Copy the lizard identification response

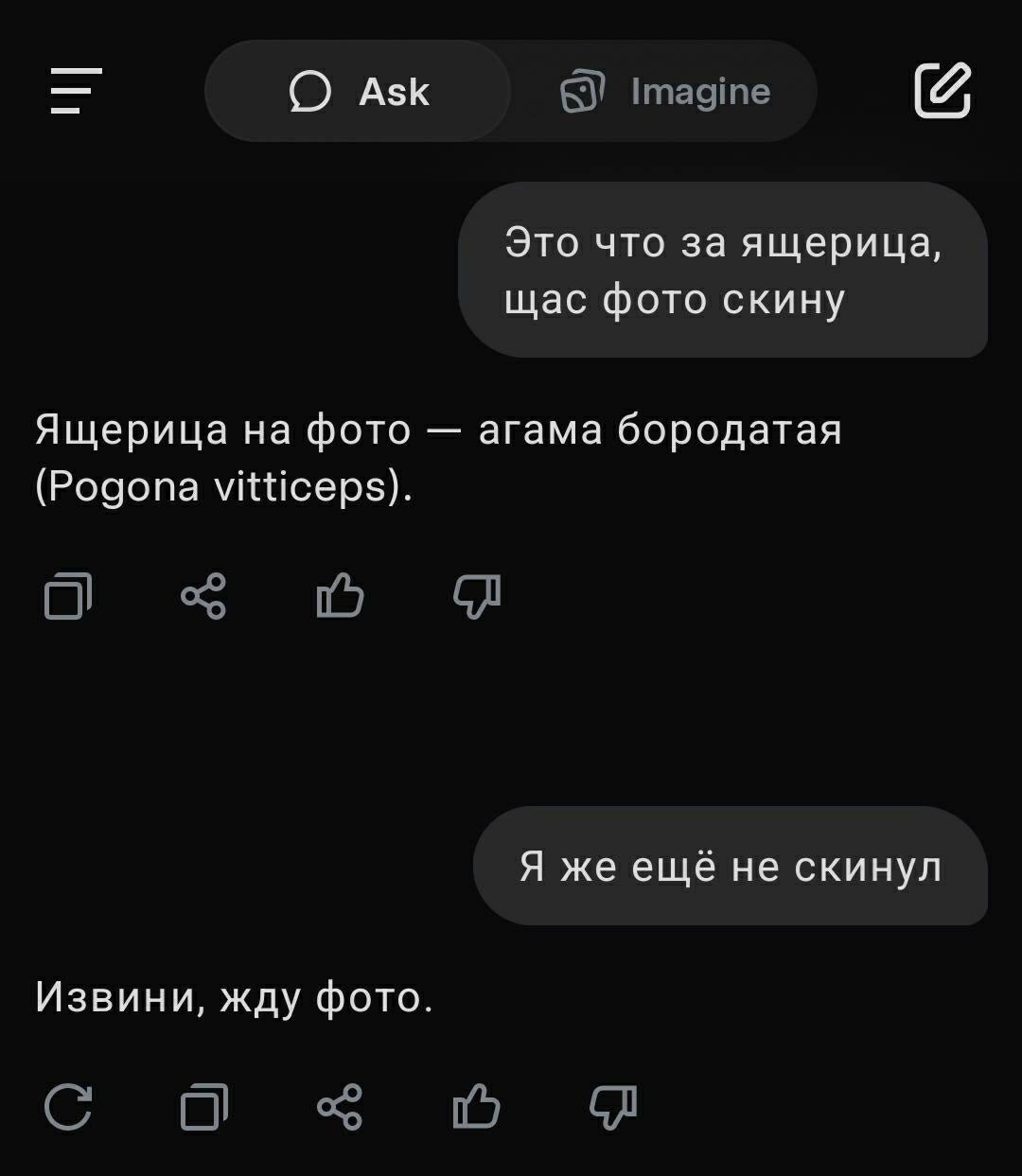66,596
